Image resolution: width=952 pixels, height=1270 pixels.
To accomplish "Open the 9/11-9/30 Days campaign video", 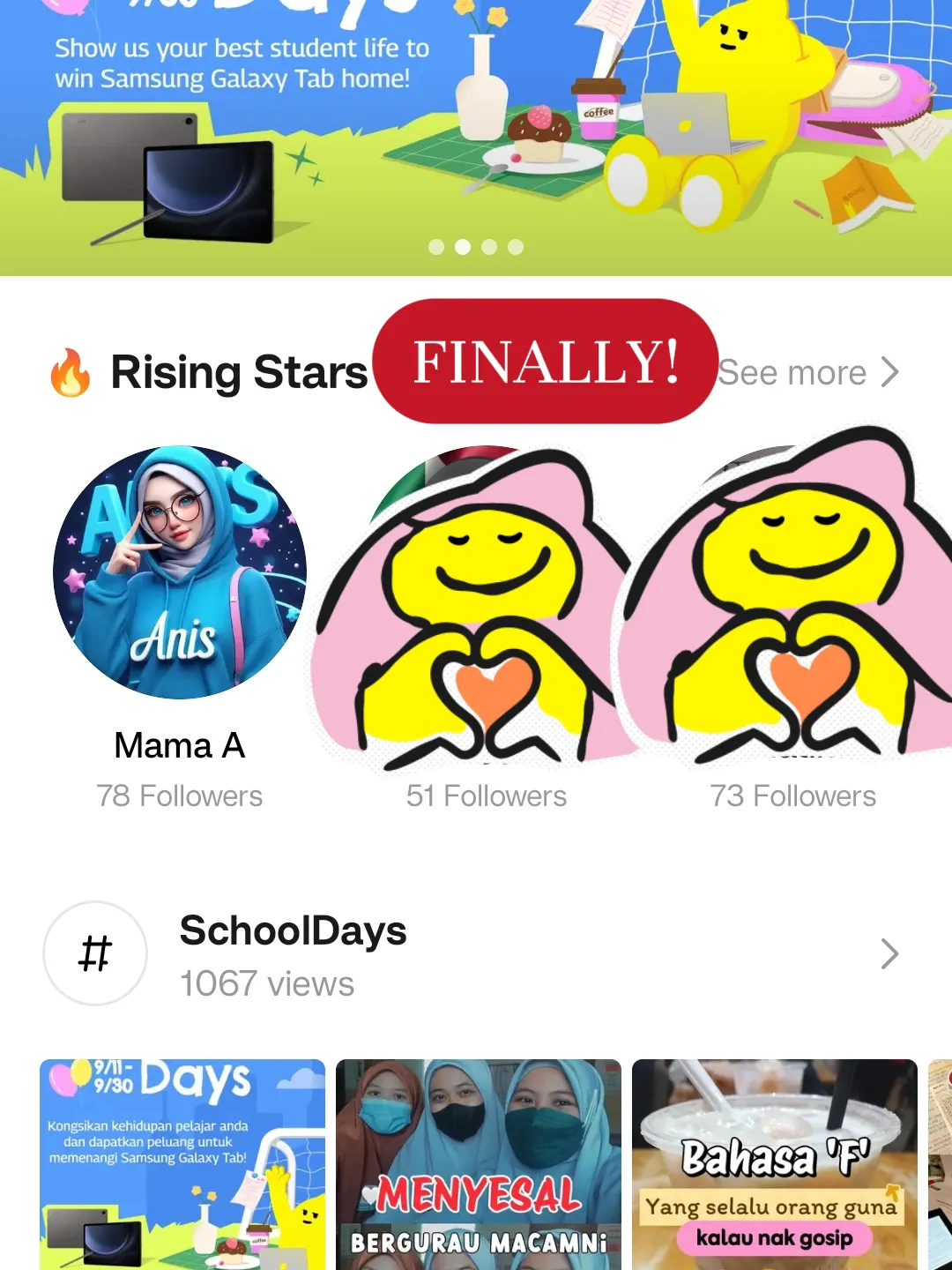I will click(x=182, y=1164).
